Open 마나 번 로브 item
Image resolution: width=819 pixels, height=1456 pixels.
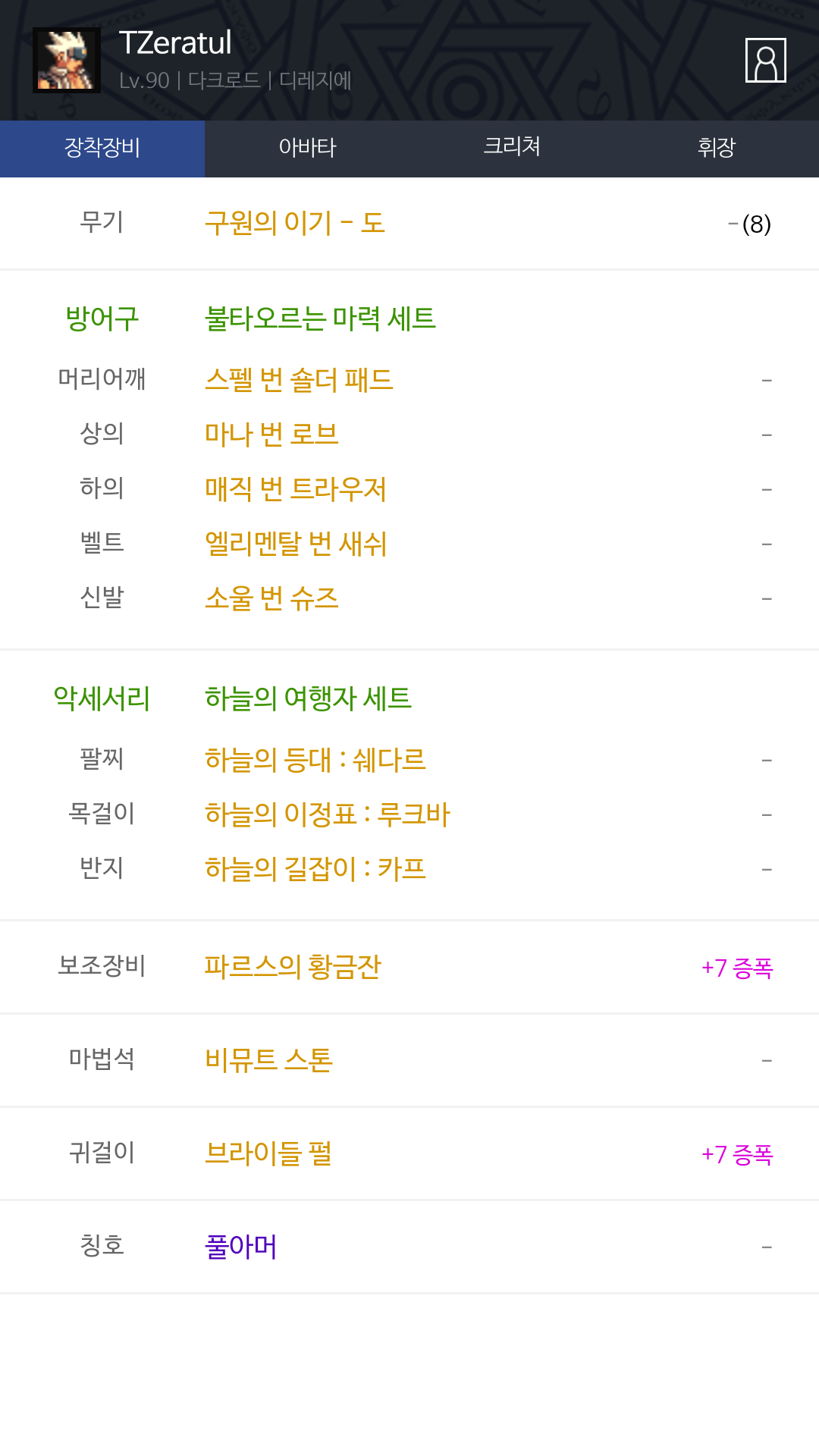coord(271,434)
